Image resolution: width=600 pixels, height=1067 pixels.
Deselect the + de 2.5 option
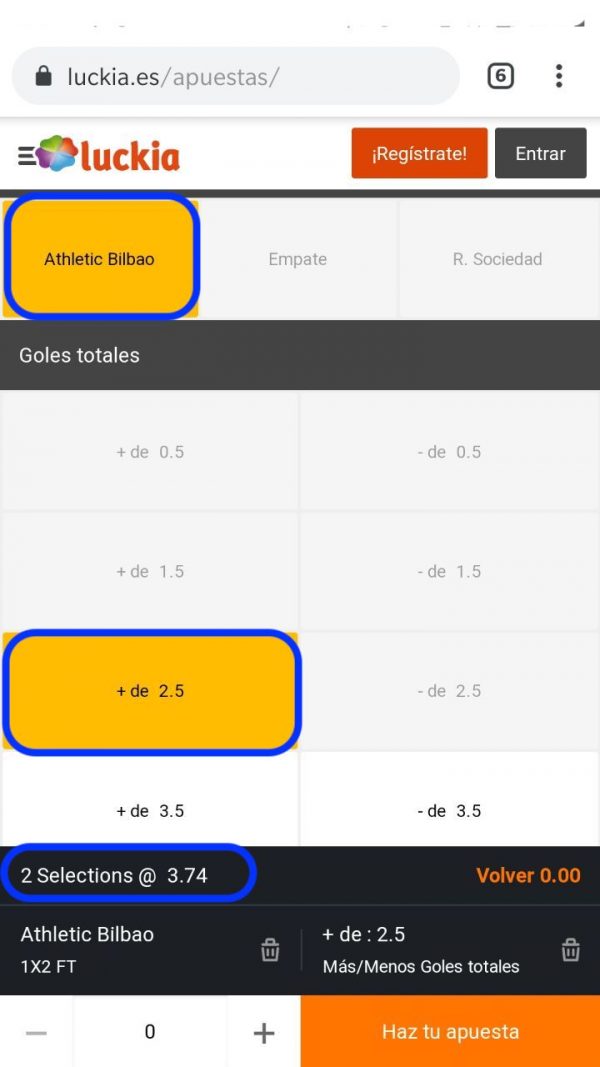tap(150, 691)
